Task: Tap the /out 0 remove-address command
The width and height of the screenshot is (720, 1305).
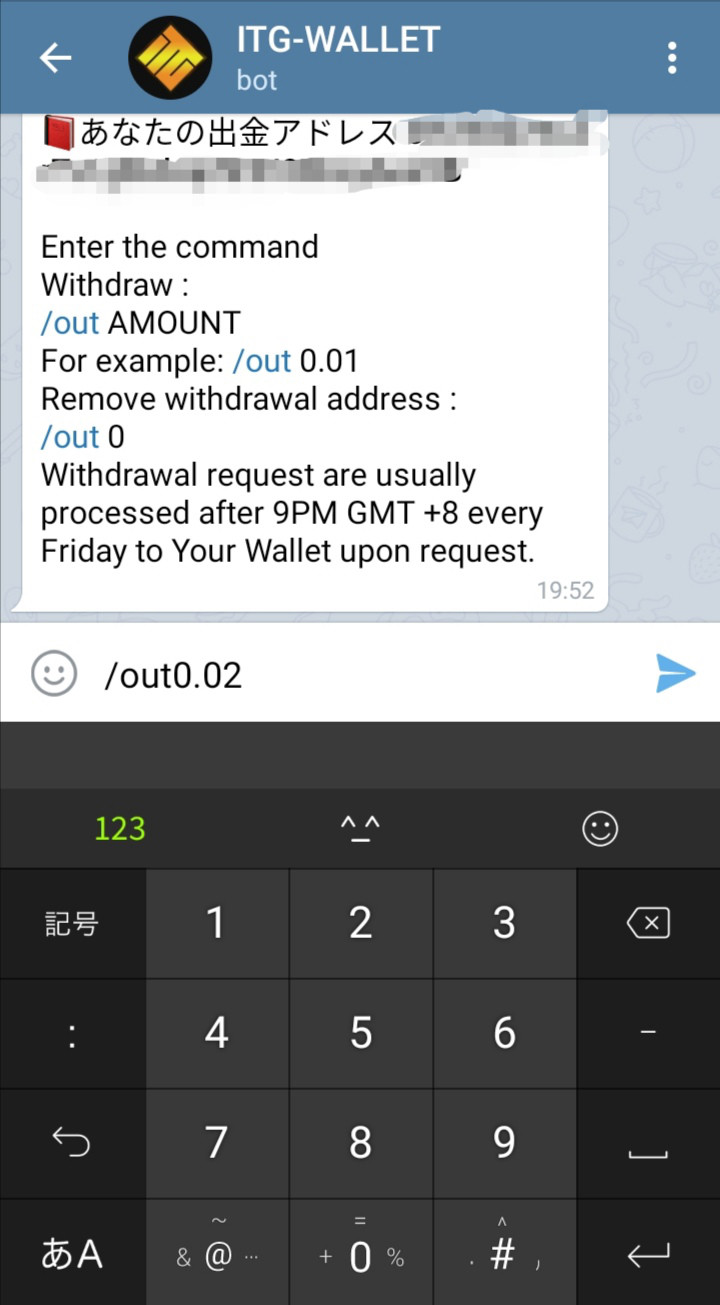Action: pyautogui.click(x=70, y=437)
